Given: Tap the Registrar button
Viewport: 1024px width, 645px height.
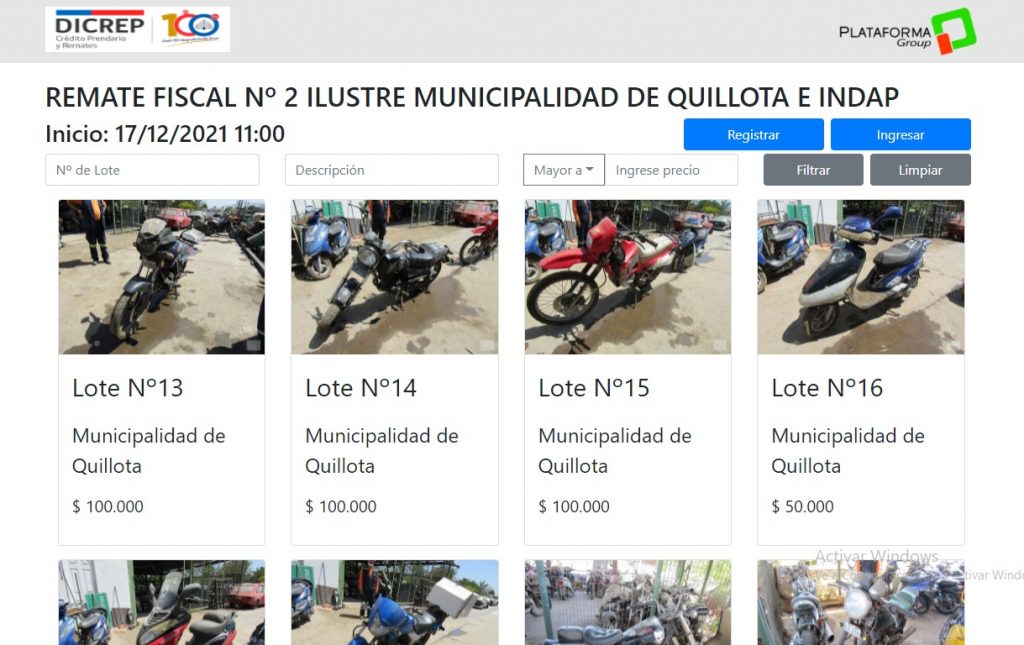Looking at the screenshot, I should [x=753, y=135].
